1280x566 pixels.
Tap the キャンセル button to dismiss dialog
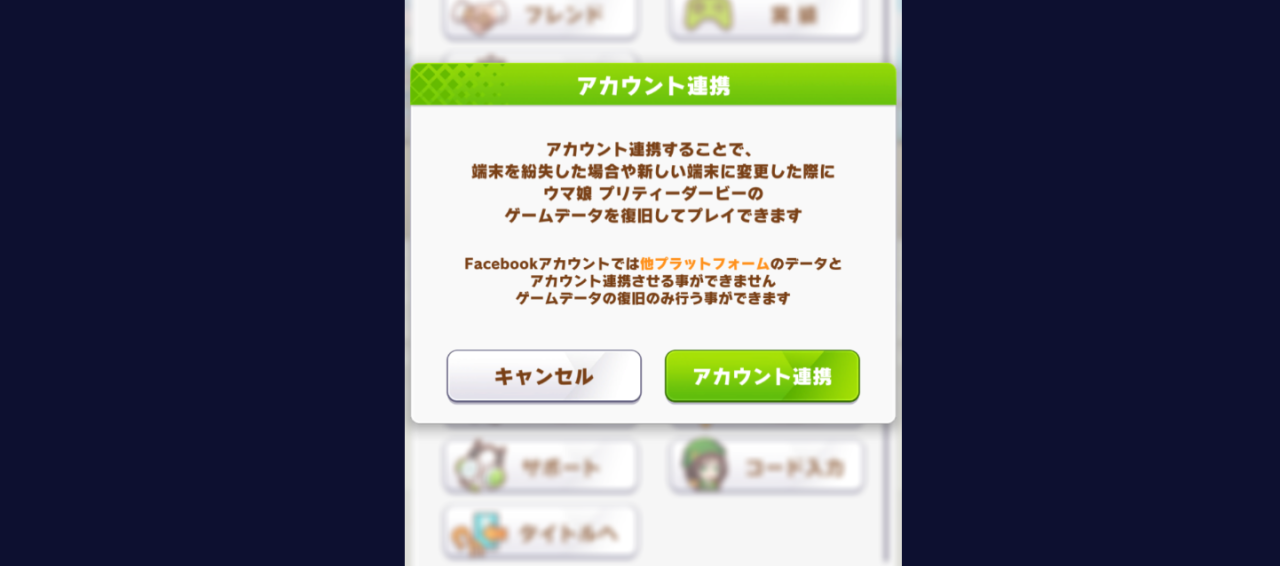[x=544, y=376]
